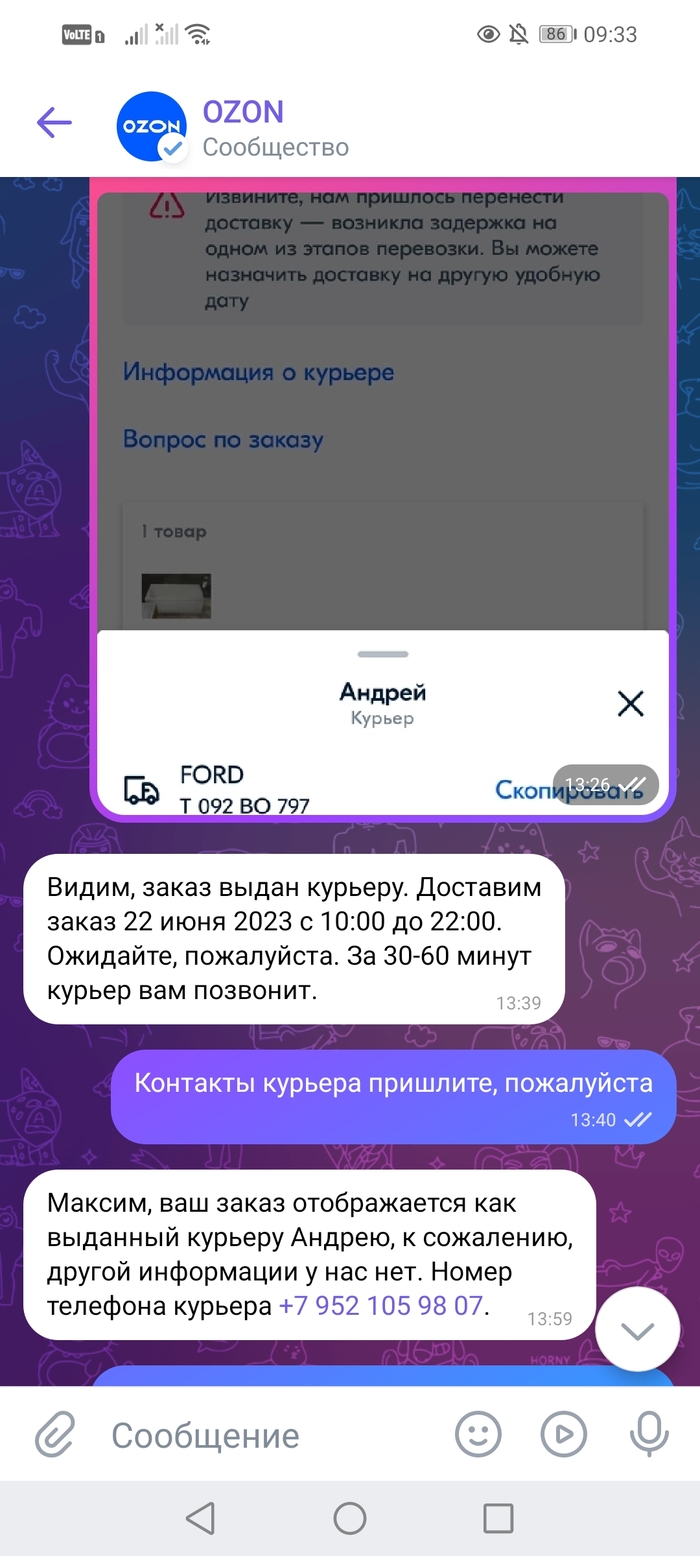Go back from the OZON chat
Image resolution: width=700 pixels, height=1556 pixels.
(54, 123)
